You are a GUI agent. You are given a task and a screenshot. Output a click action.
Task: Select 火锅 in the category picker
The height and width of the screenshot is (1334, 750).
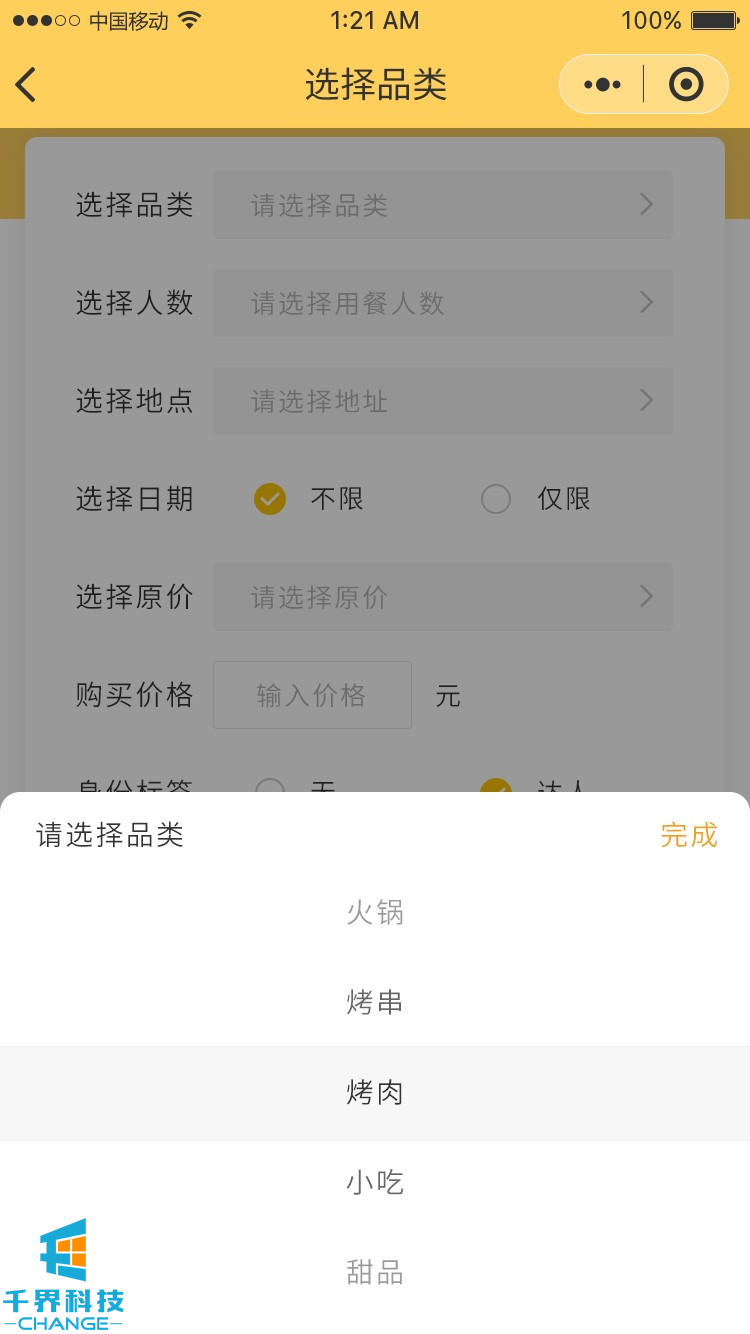[375, 912]
